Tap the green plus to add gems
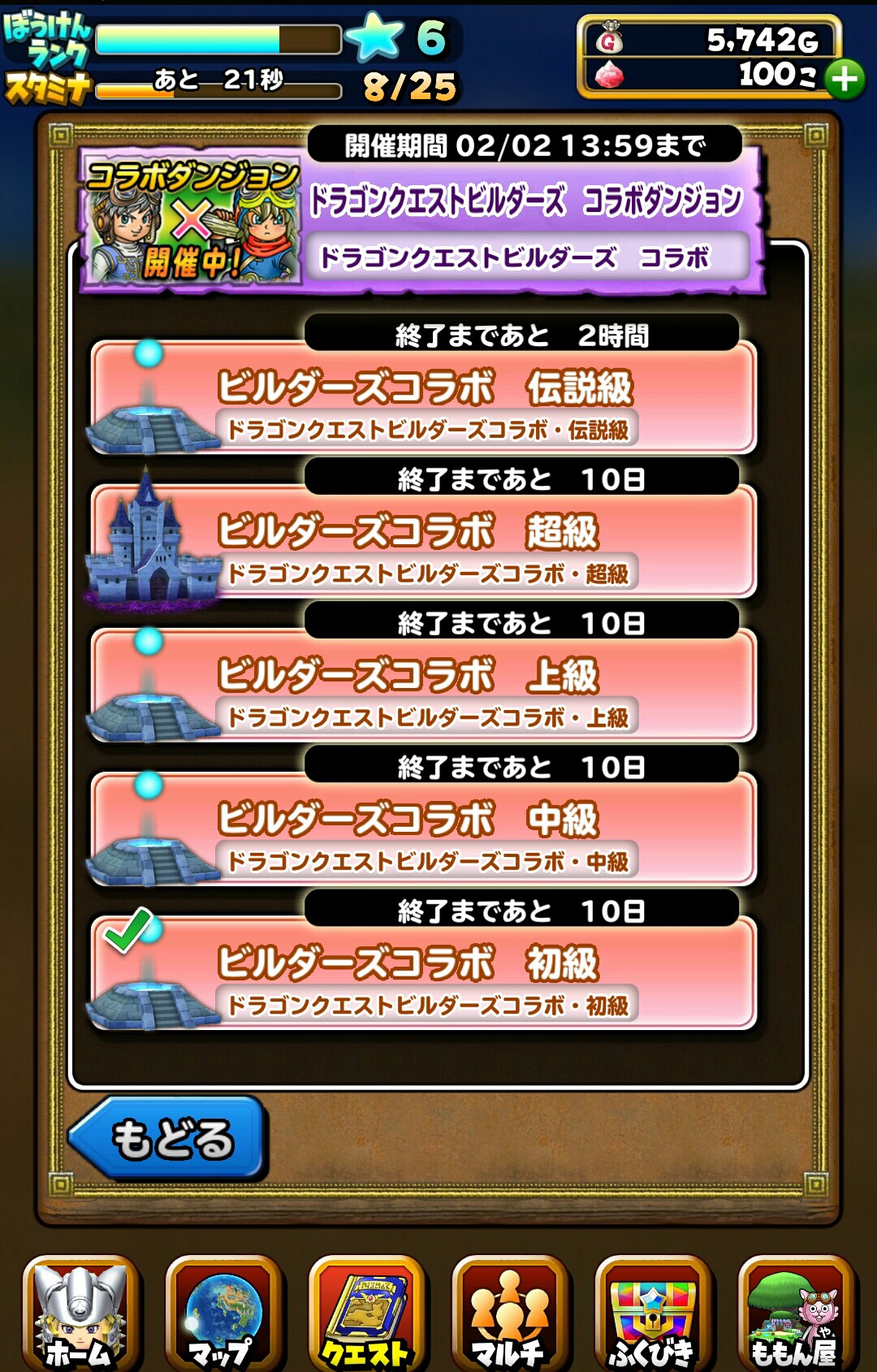 coord(845,79)
